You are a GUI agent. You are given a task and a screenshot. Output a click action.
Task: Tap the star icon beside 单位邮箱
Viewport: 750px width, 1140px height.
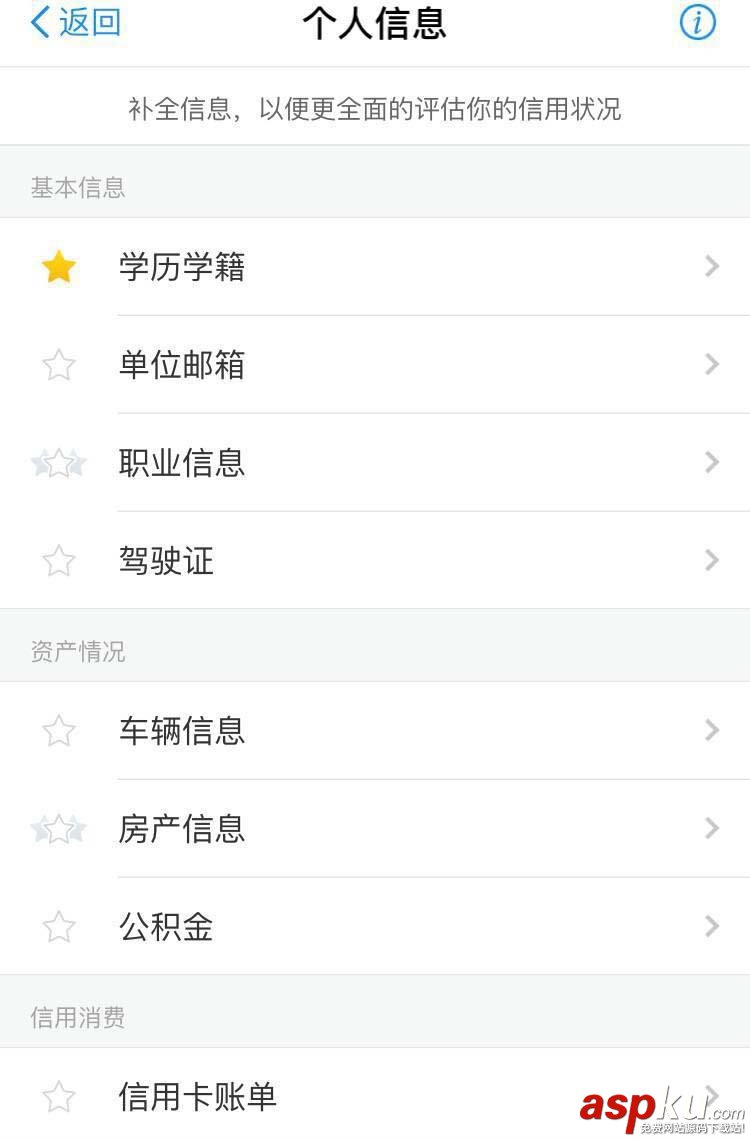58,364
